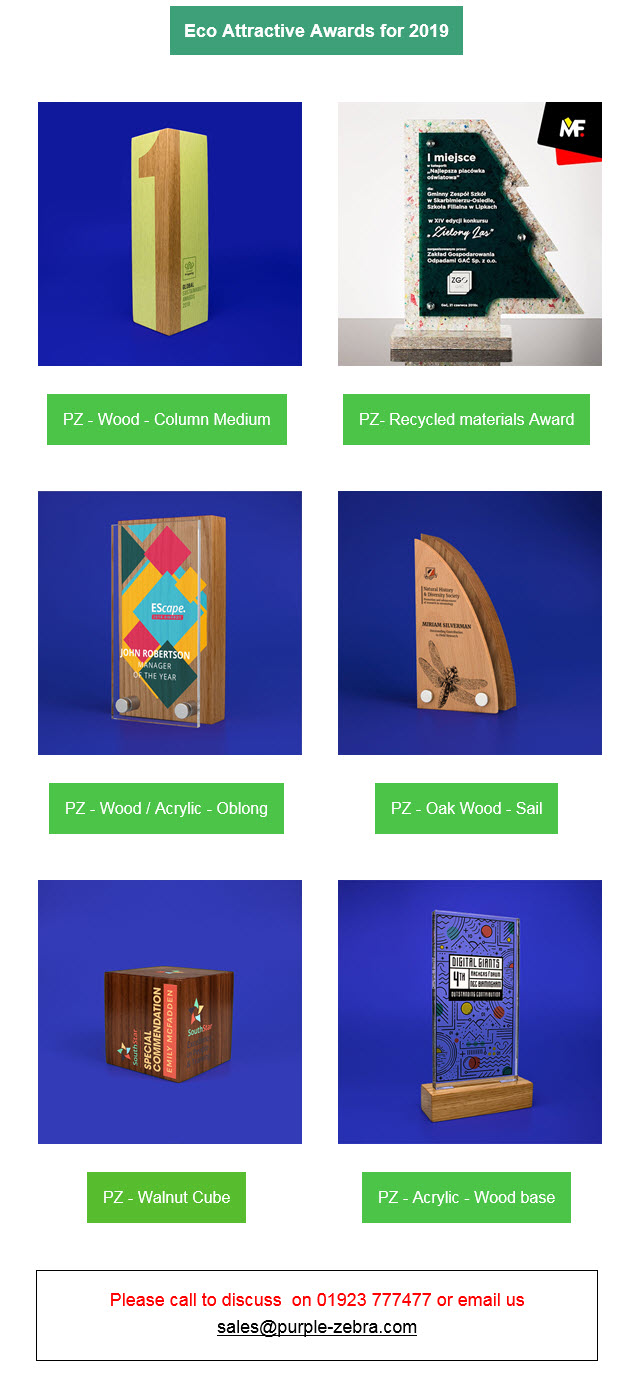Viewport: 643px width, 1376px height.
Task: View the recycled tree-shaped award image
Action: pyautogui.click(x=470, y=234)
